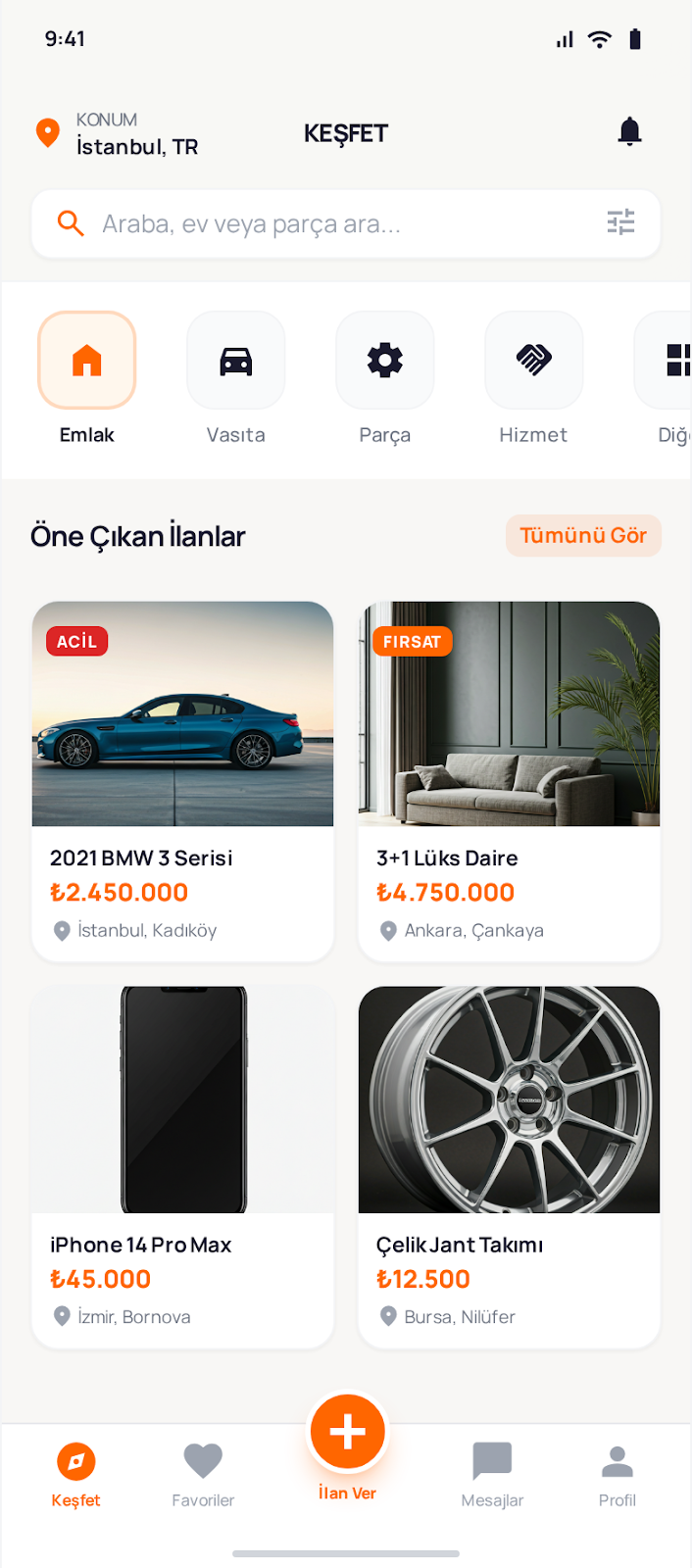Viewport: 692px width, 1568px height.
Task: Choose the Parça category
Action: (x=384, y=361)
